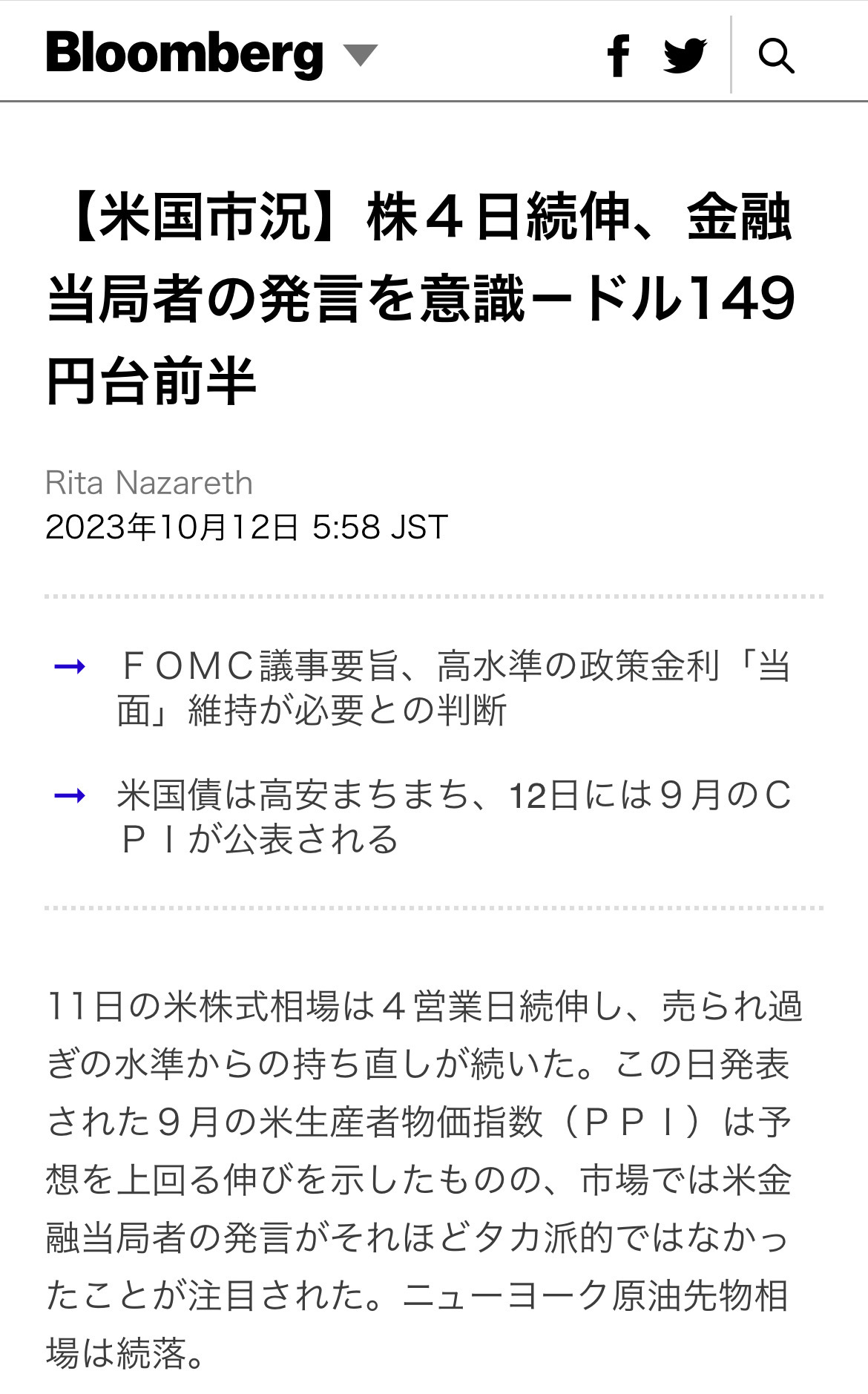868x1394 pixels.
Task: Select the arrow icon beside the 米国債 bullet
Action: 68,796
